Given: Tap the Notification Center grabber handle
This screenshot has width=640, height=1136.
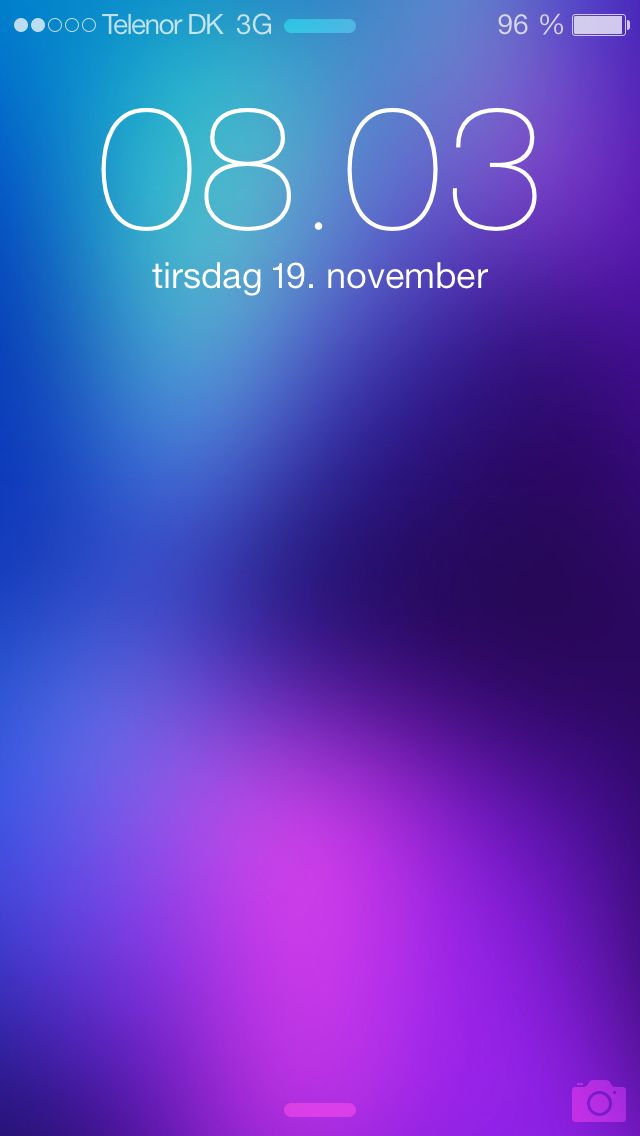Looking at the screenshot, I should pyautogui.click(x=320, y=26).
